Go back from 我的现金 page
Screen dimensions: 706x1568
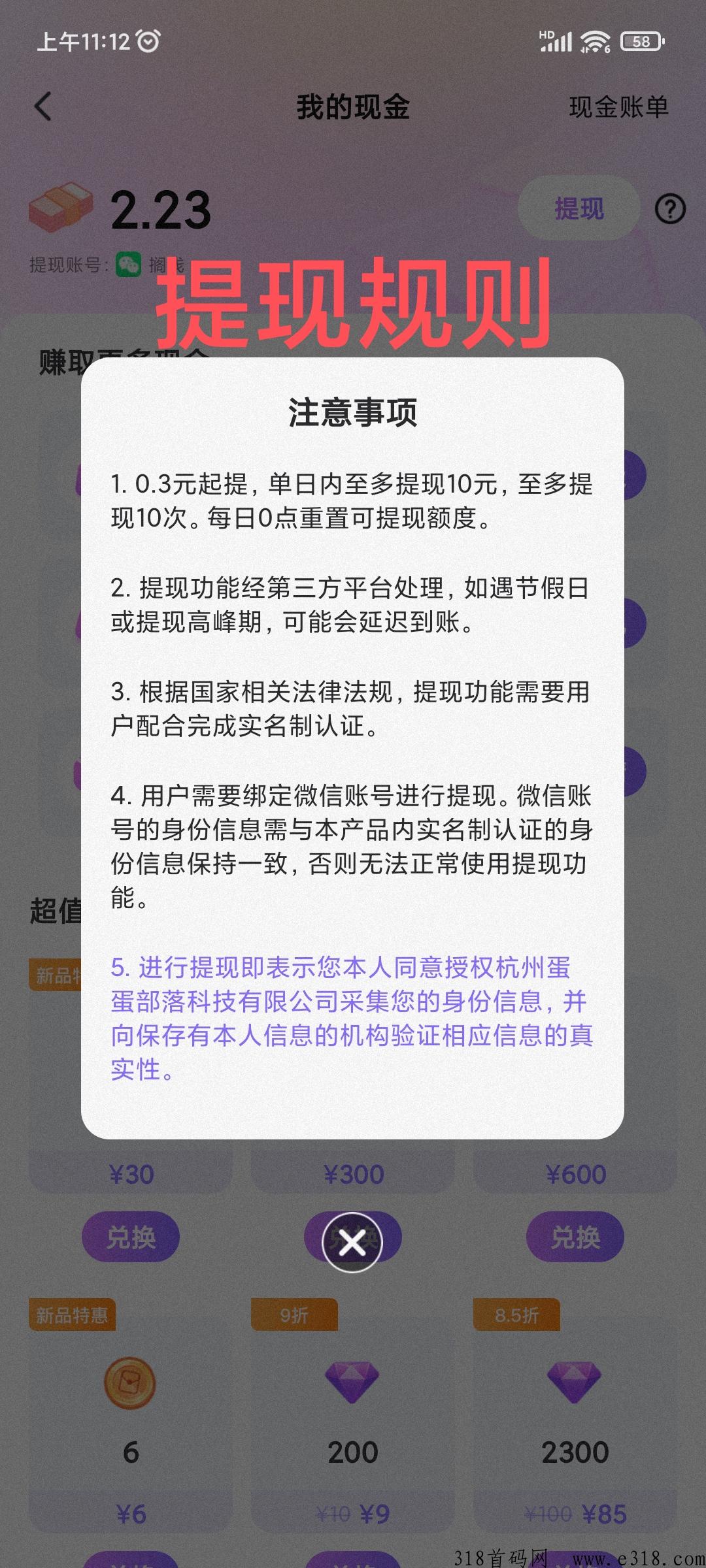[x=43, y=106]
